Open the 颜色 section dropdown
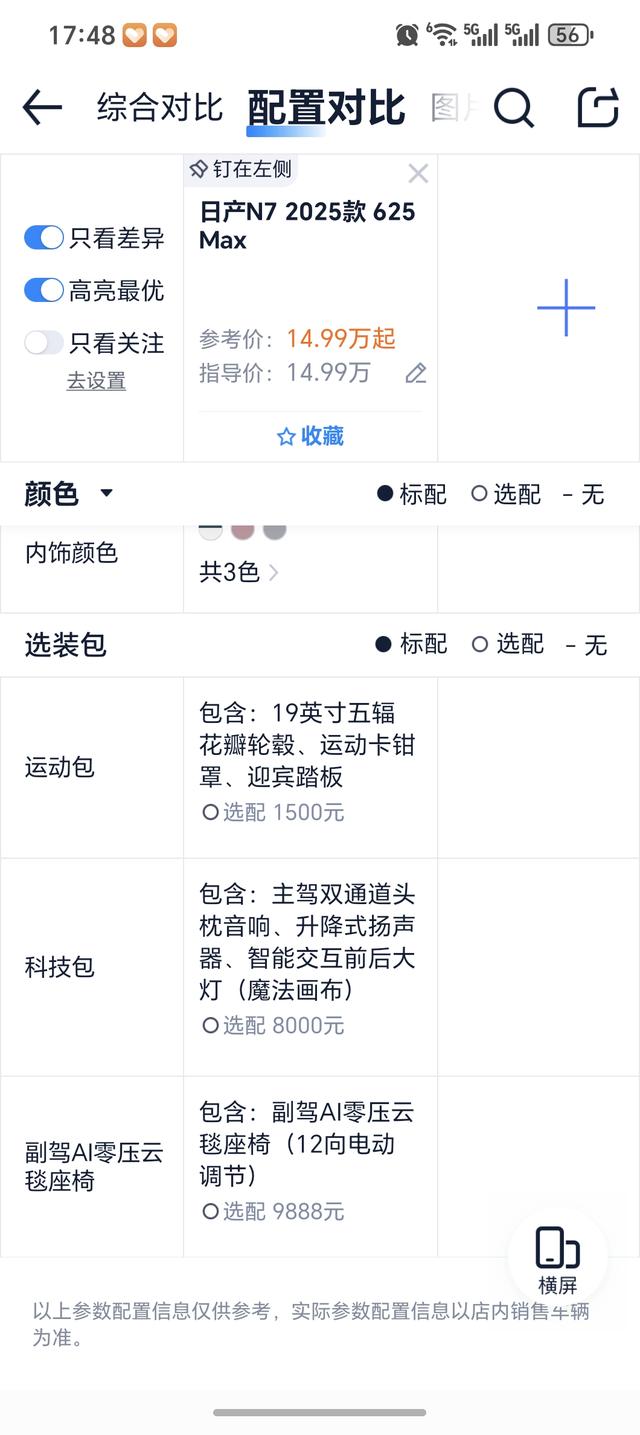This screenshot has width=640, height=1435. tap(106, 493)
